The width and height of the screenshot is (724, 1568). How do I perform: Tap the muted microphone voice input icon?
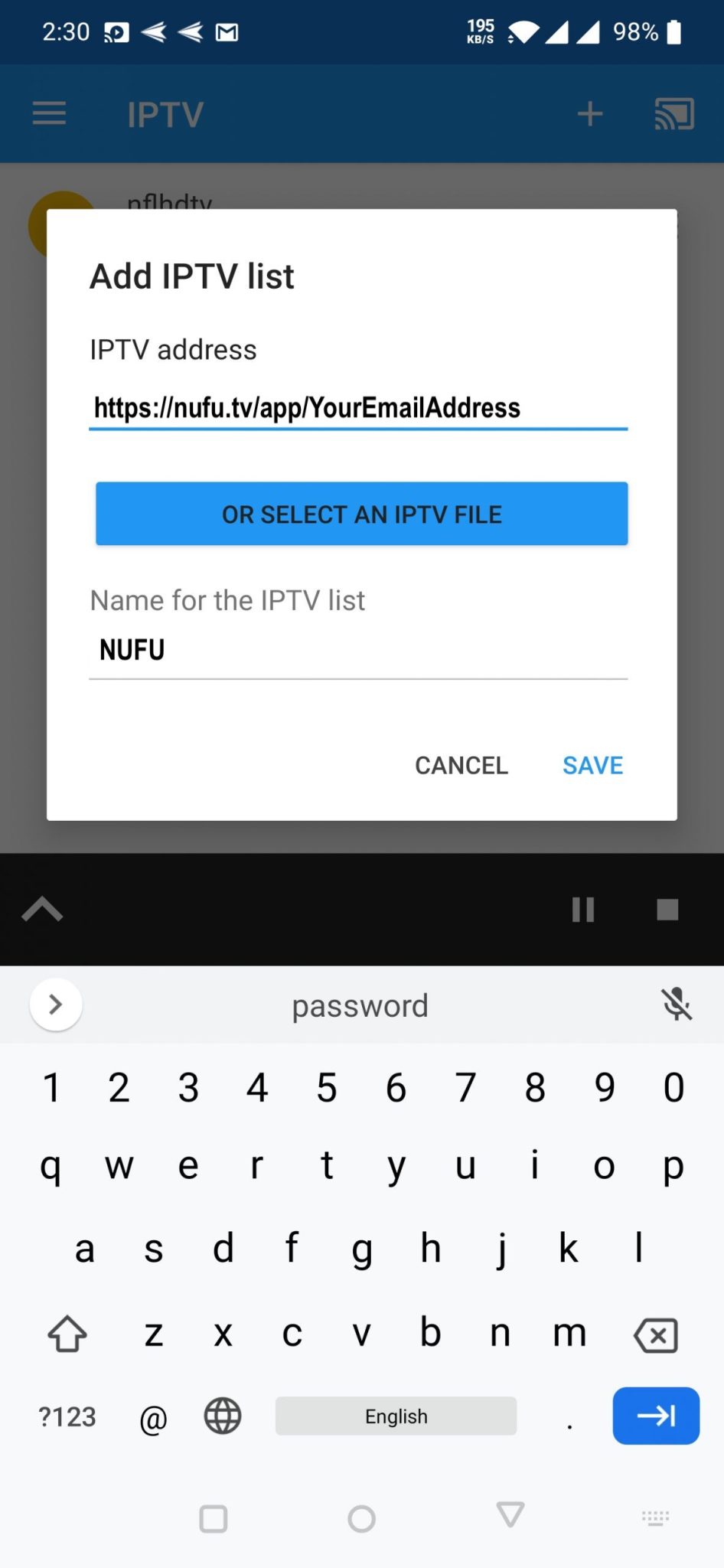(x=677, y=1004)
